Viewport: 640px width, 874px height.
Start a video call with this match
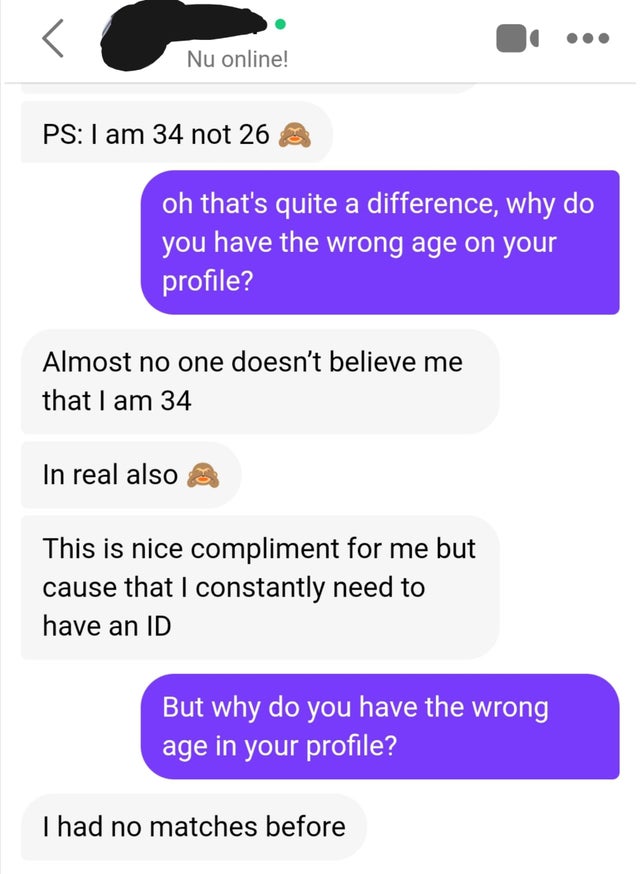(x=518, y=37)
